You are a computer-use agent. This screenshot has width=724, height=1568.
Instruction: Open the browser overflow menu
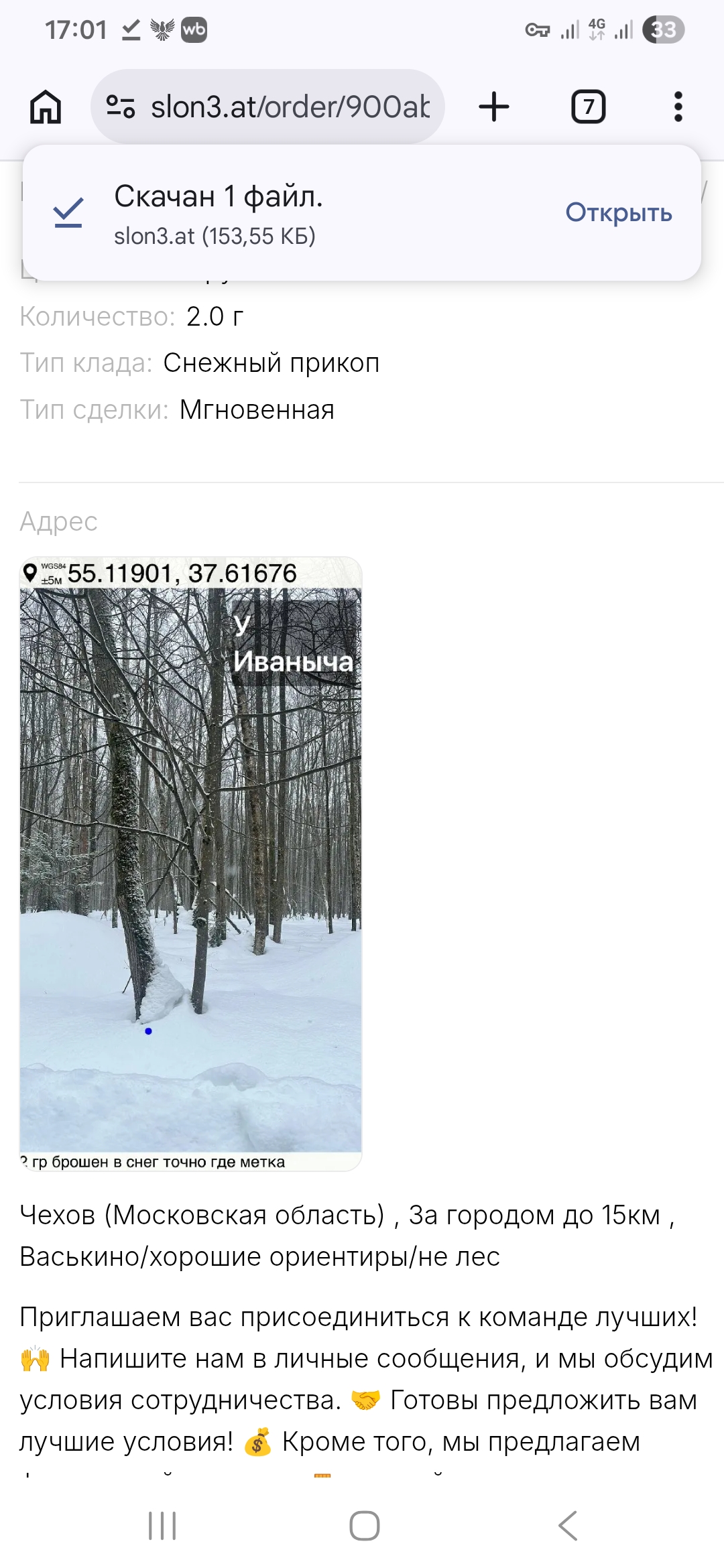[x=678, y=107]
